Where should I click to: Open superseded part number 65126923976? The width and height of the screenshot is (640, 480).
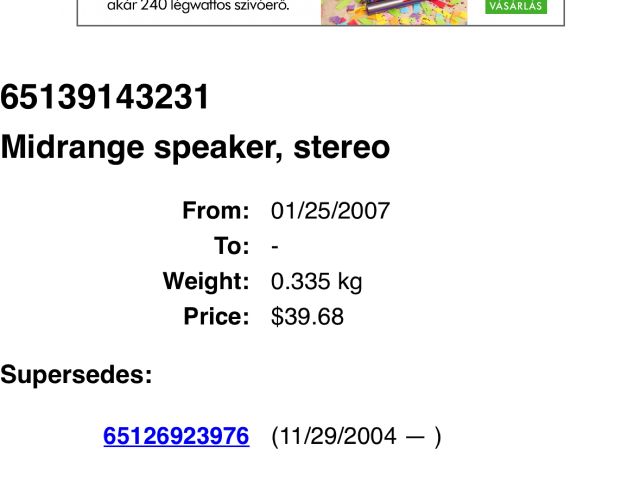tap(176, 436)
